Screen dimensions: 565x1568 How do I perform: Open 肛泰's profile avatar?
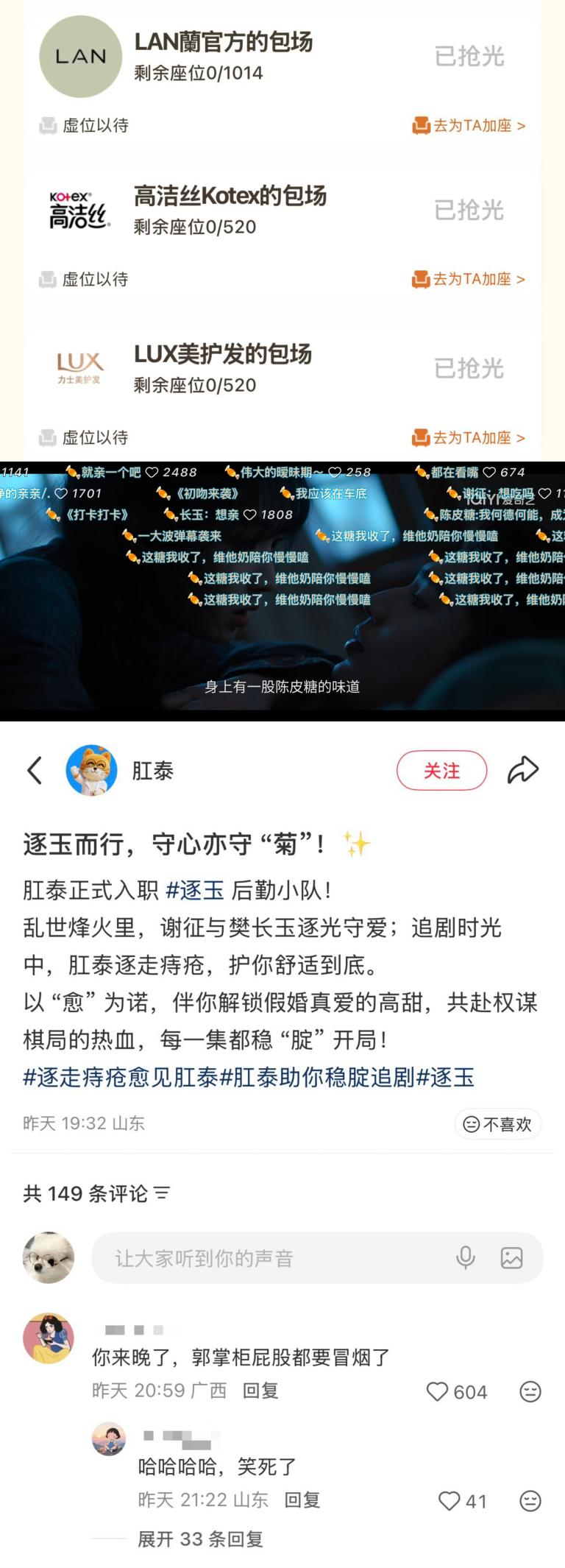point(92,770)
